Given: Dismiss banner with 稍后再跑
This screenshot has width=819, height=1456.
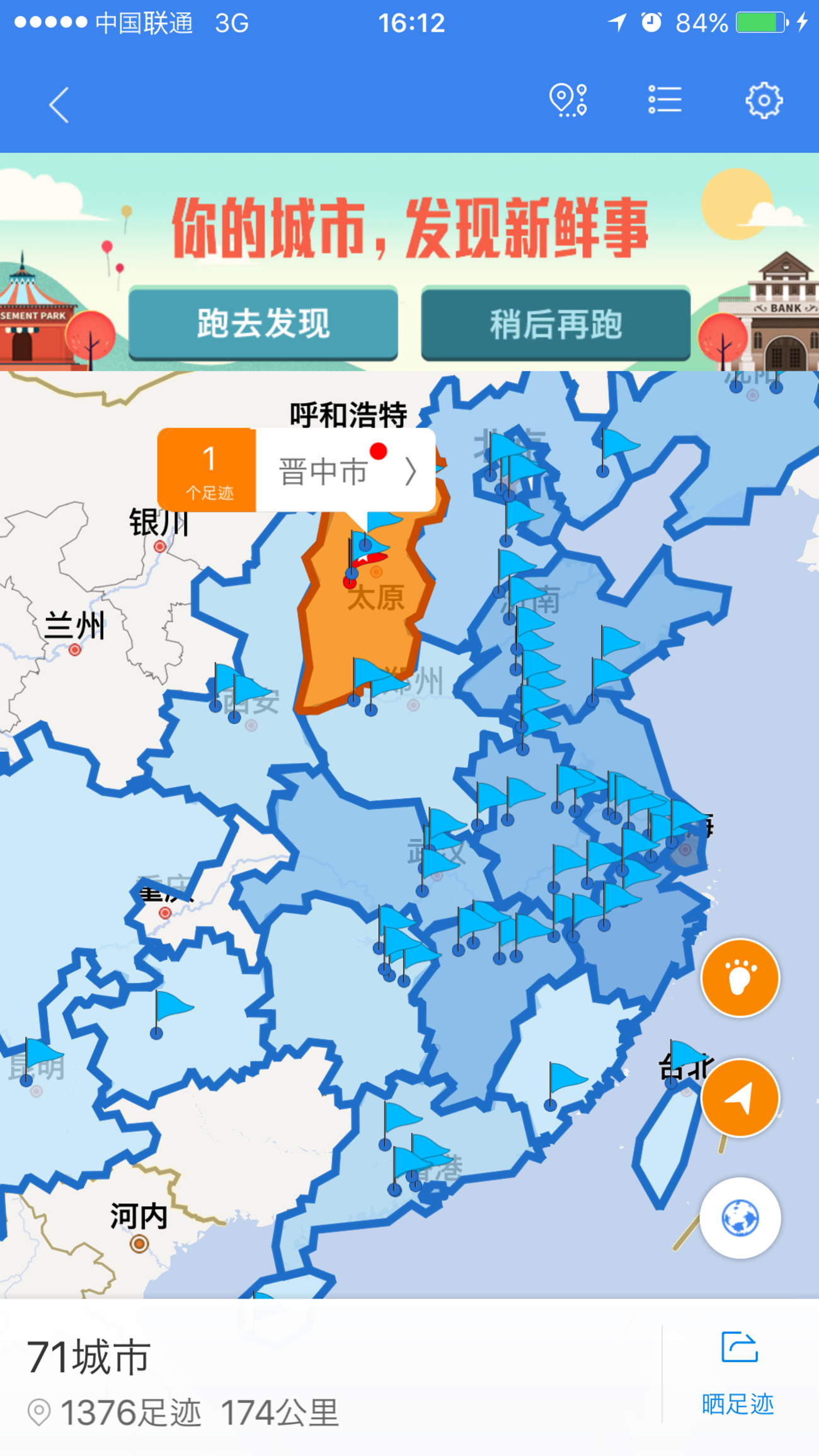Looking at the screenshot, I should (x=556, y=324).
